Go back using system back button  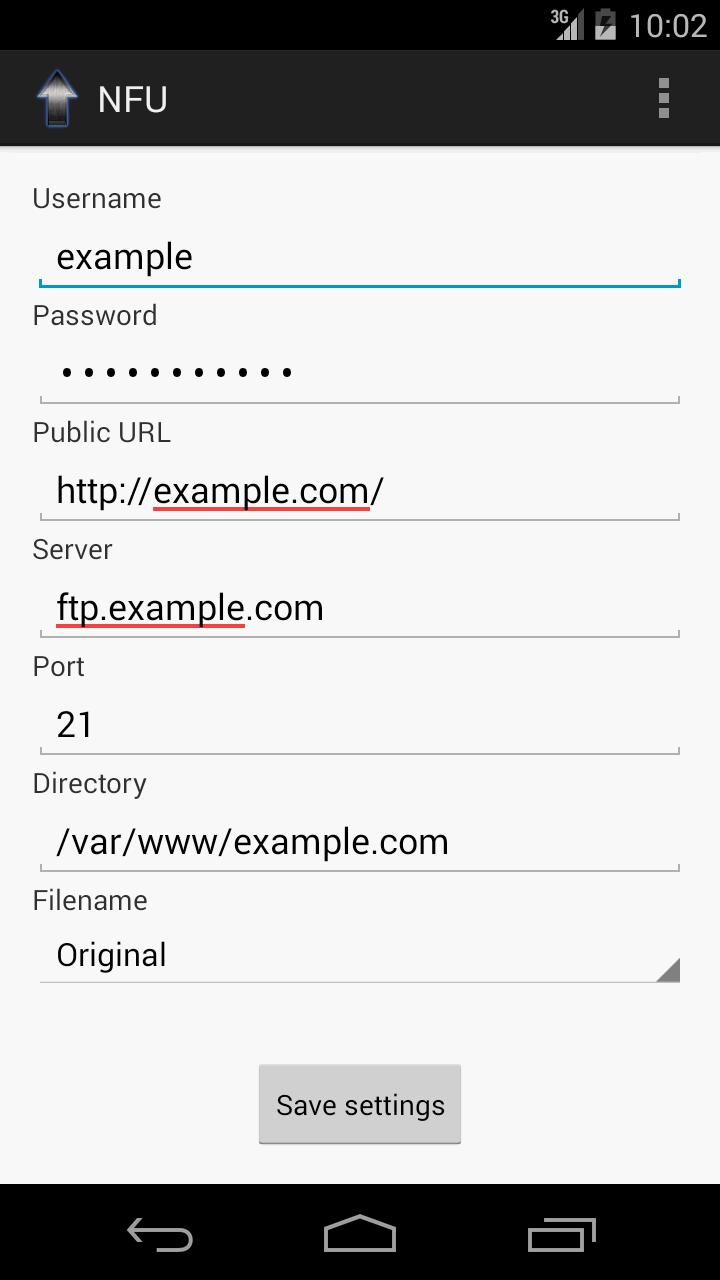[x=160, y=1235]
